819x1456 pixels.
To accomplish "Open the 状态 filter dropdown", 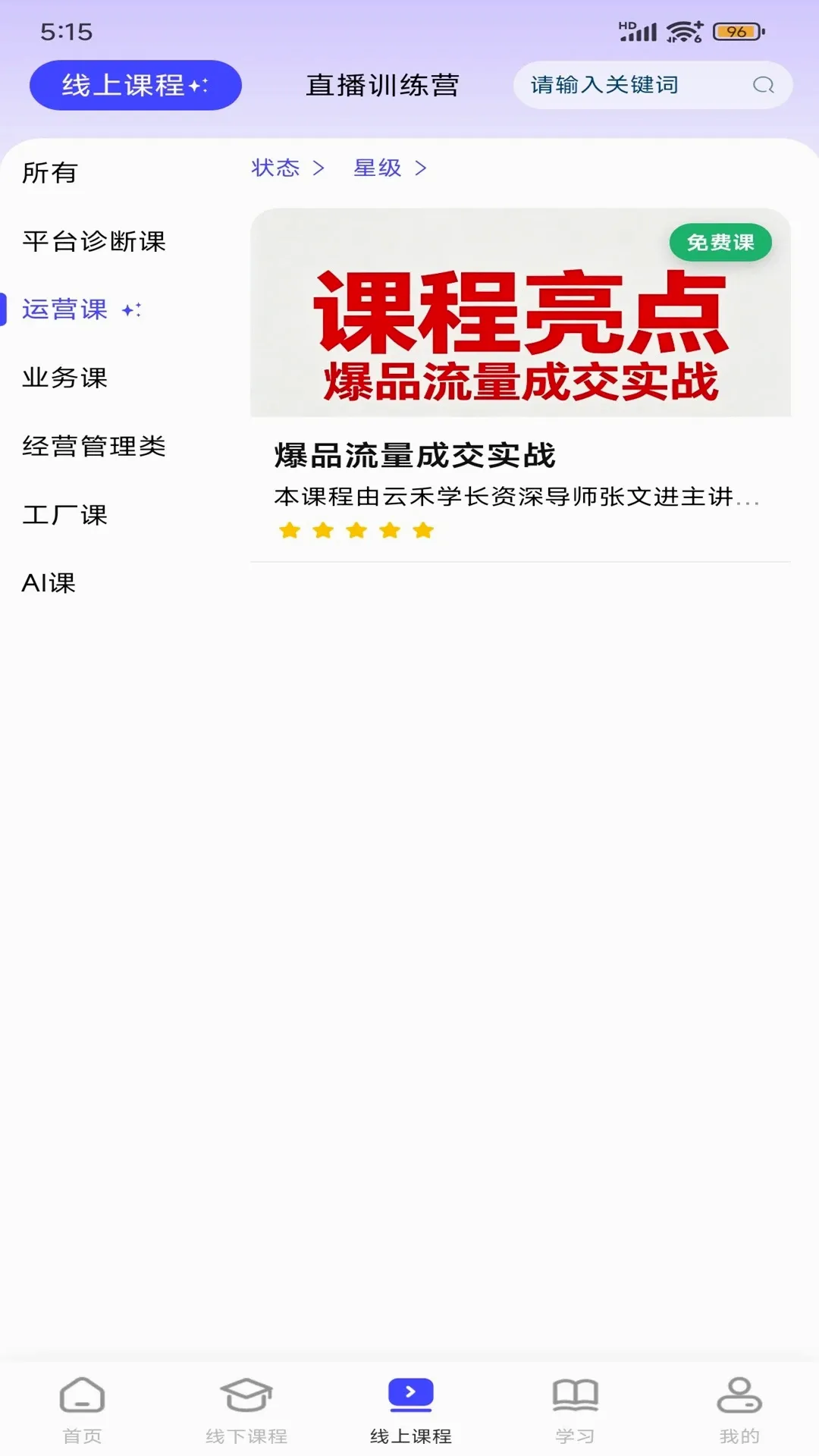I will point(288,168).
